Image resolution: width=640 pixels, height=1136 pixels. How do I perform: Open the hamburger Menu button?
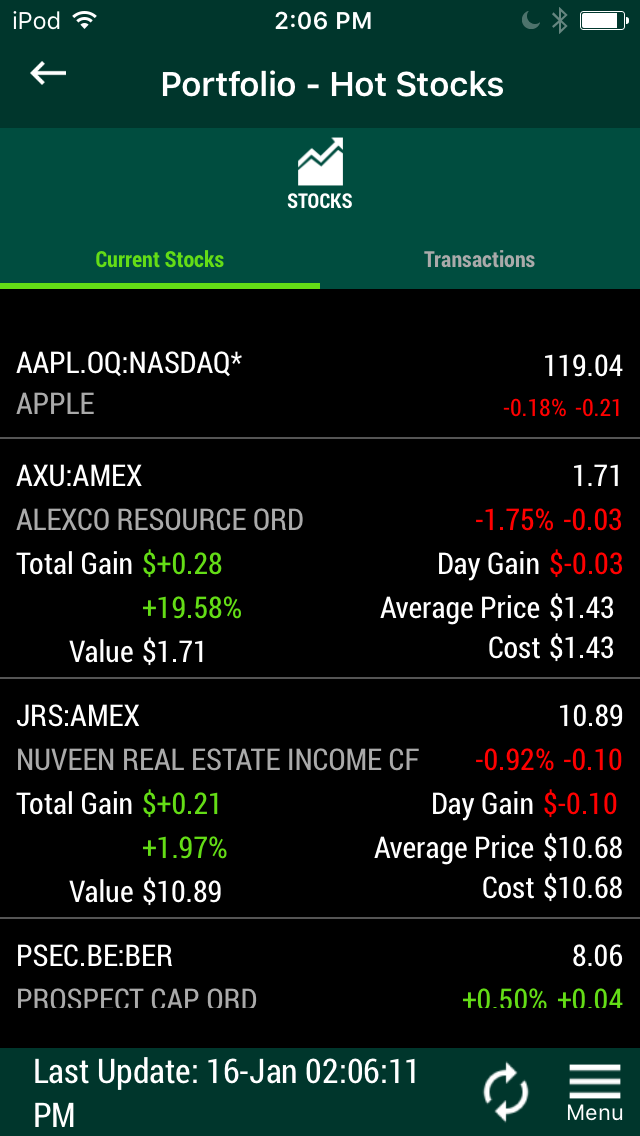tap(594, 1092)
